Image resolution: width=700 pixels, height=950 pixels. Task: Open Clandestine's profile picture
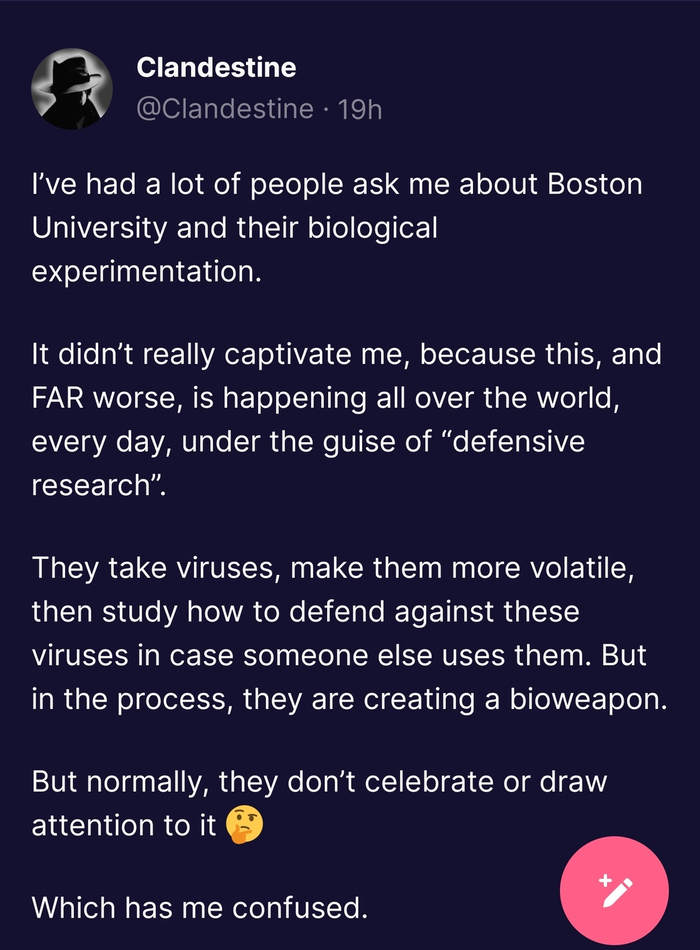[x=72, y=89]
